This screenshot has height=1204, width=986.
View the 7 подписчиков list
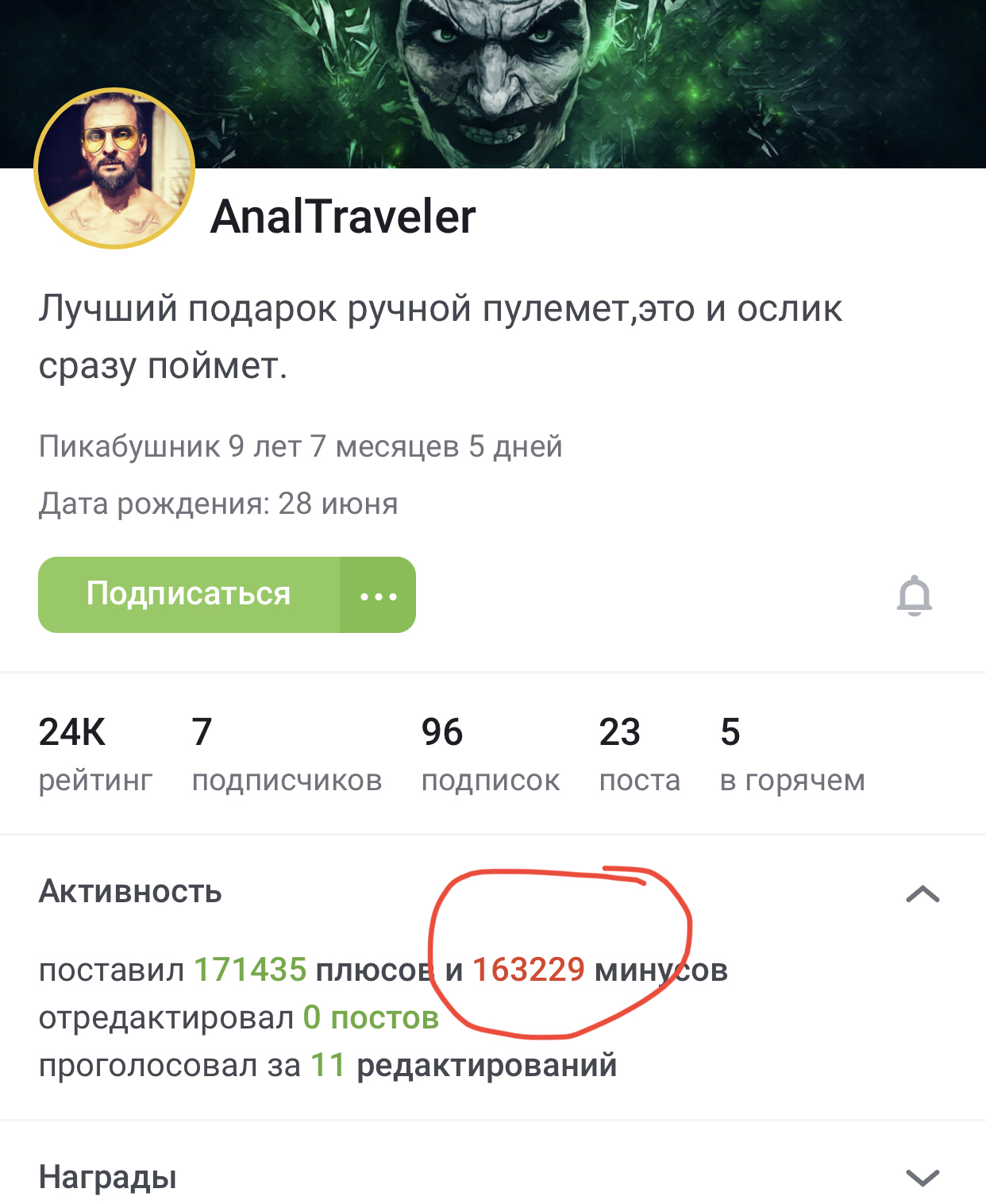[x=287, y=754]
